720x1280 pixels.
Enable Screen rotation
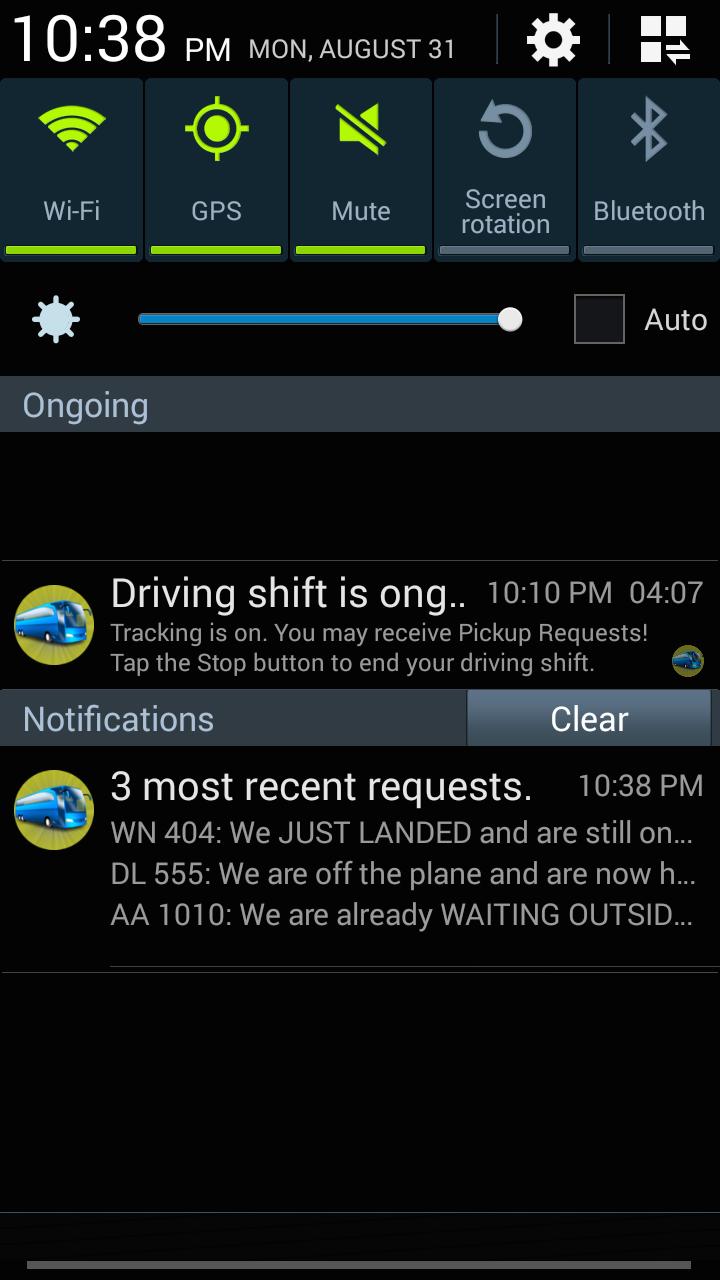[x=505, y=170]
